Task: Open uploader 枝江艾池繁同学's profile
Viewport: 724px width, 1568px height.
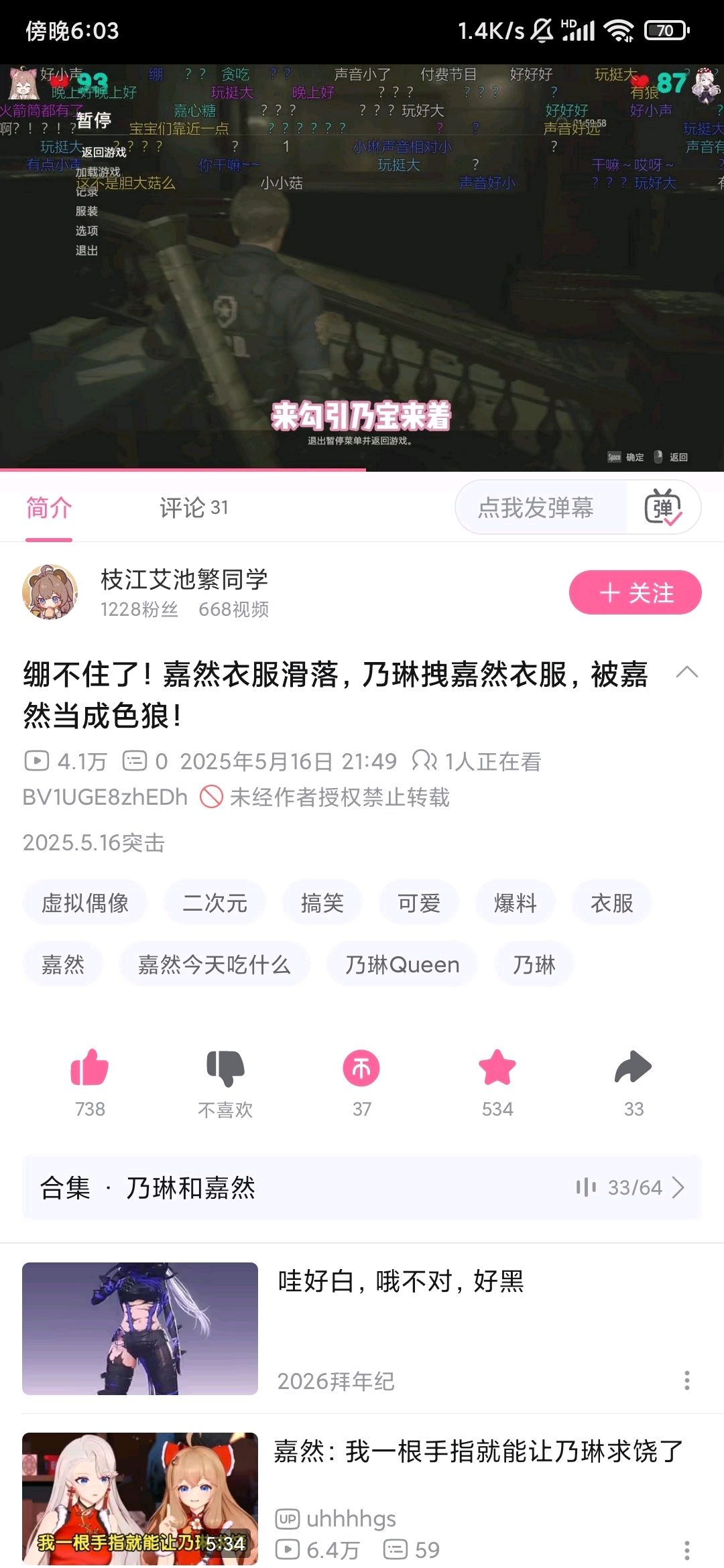Action: click(184, 592)
